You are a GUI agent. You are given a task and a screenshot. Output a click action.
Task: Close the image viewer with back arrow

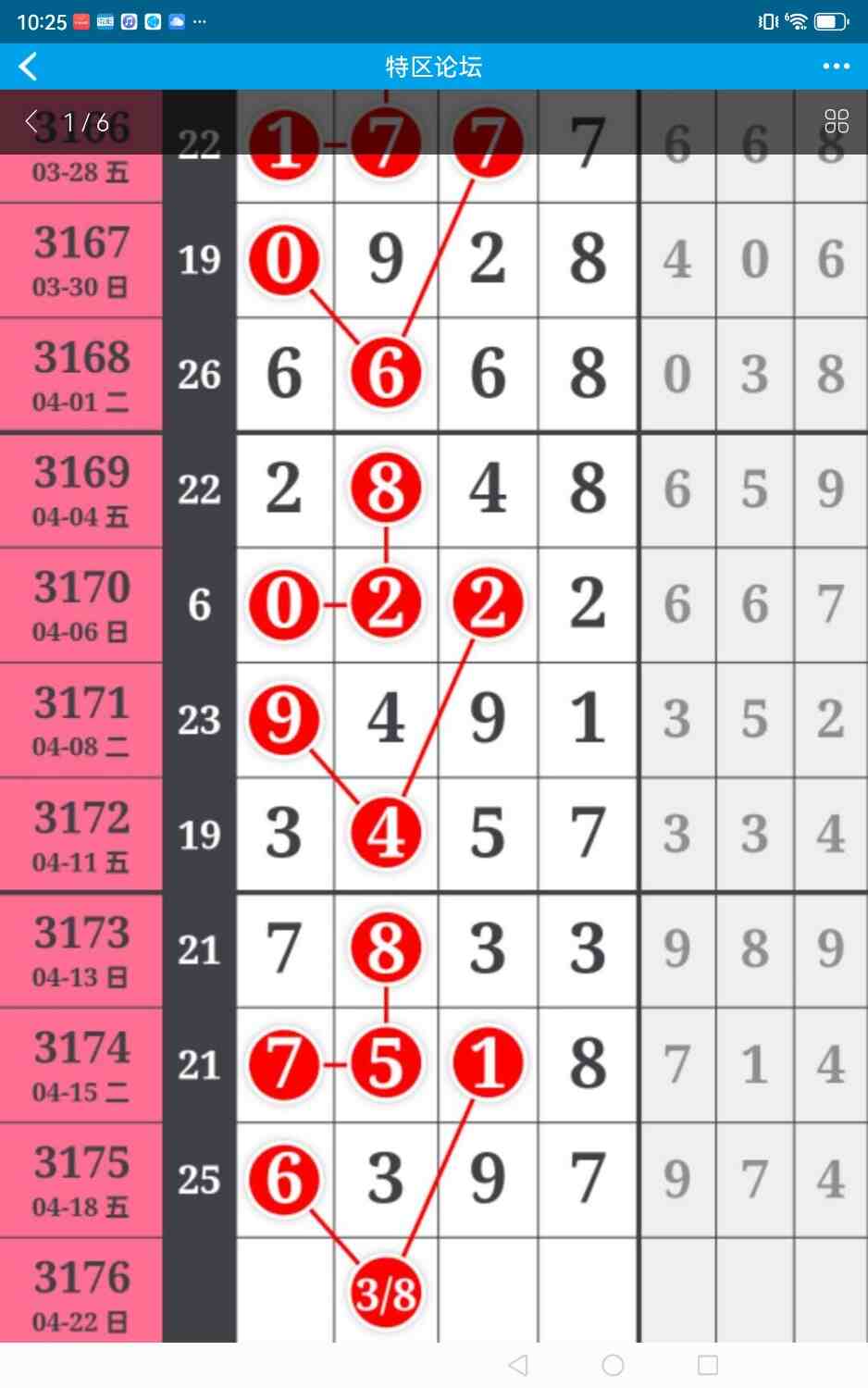32,121
